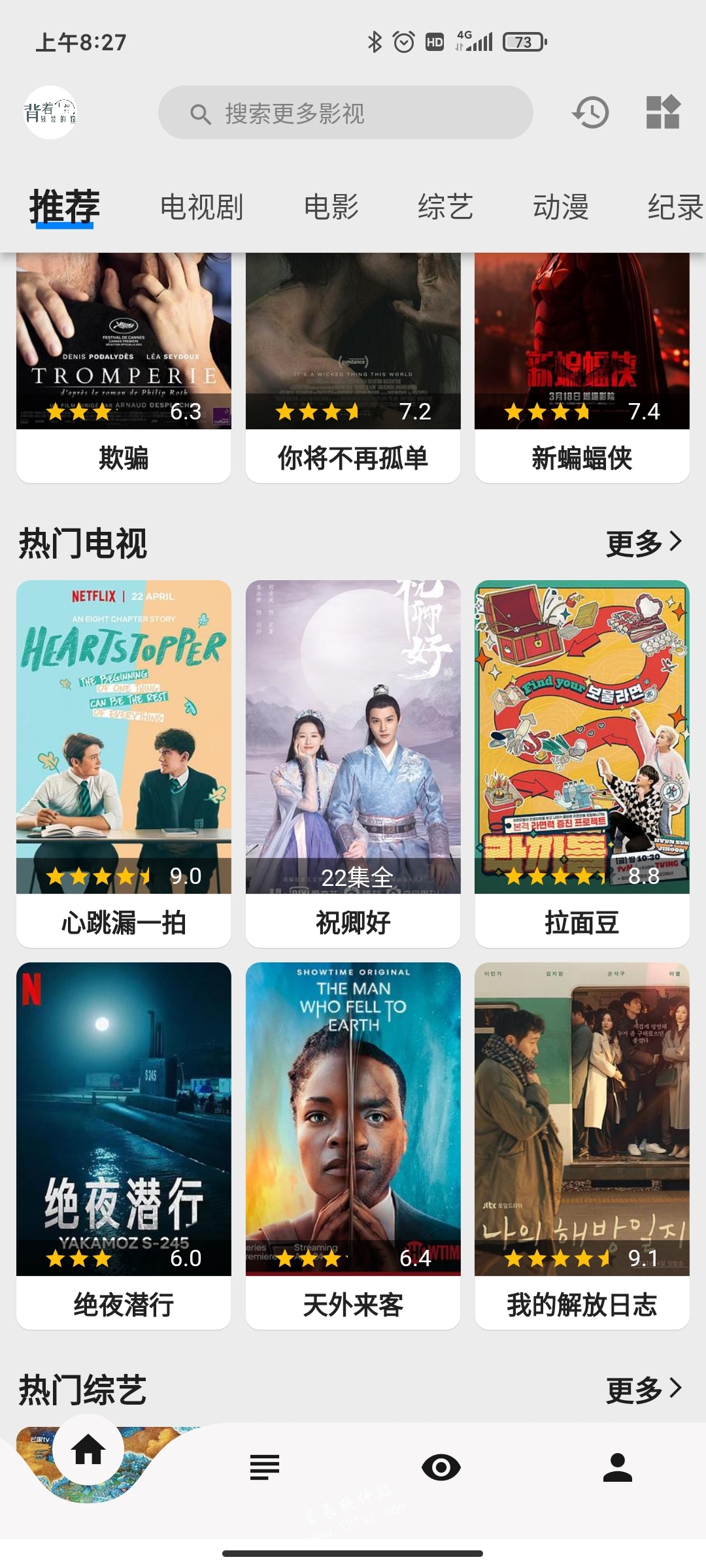Go to the 动漫 tab
This screenshot has height=1568, width=706.
560,207
